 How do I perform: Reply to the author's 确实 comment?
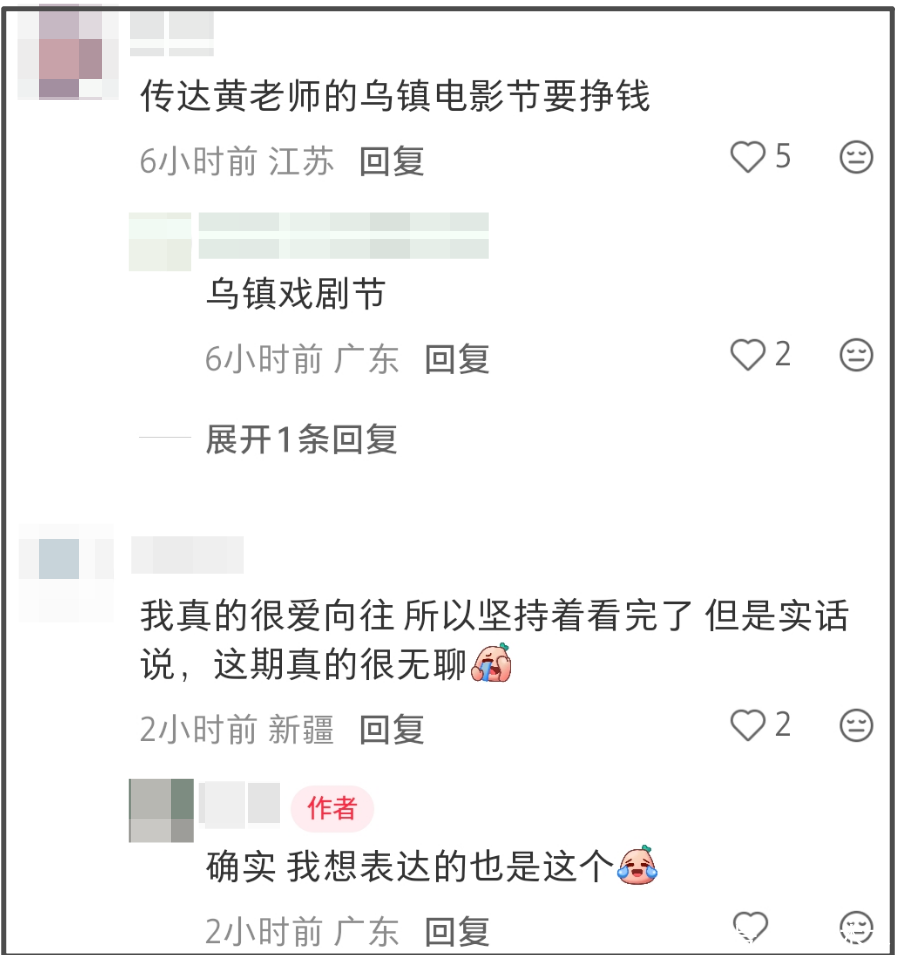[457, 931]
